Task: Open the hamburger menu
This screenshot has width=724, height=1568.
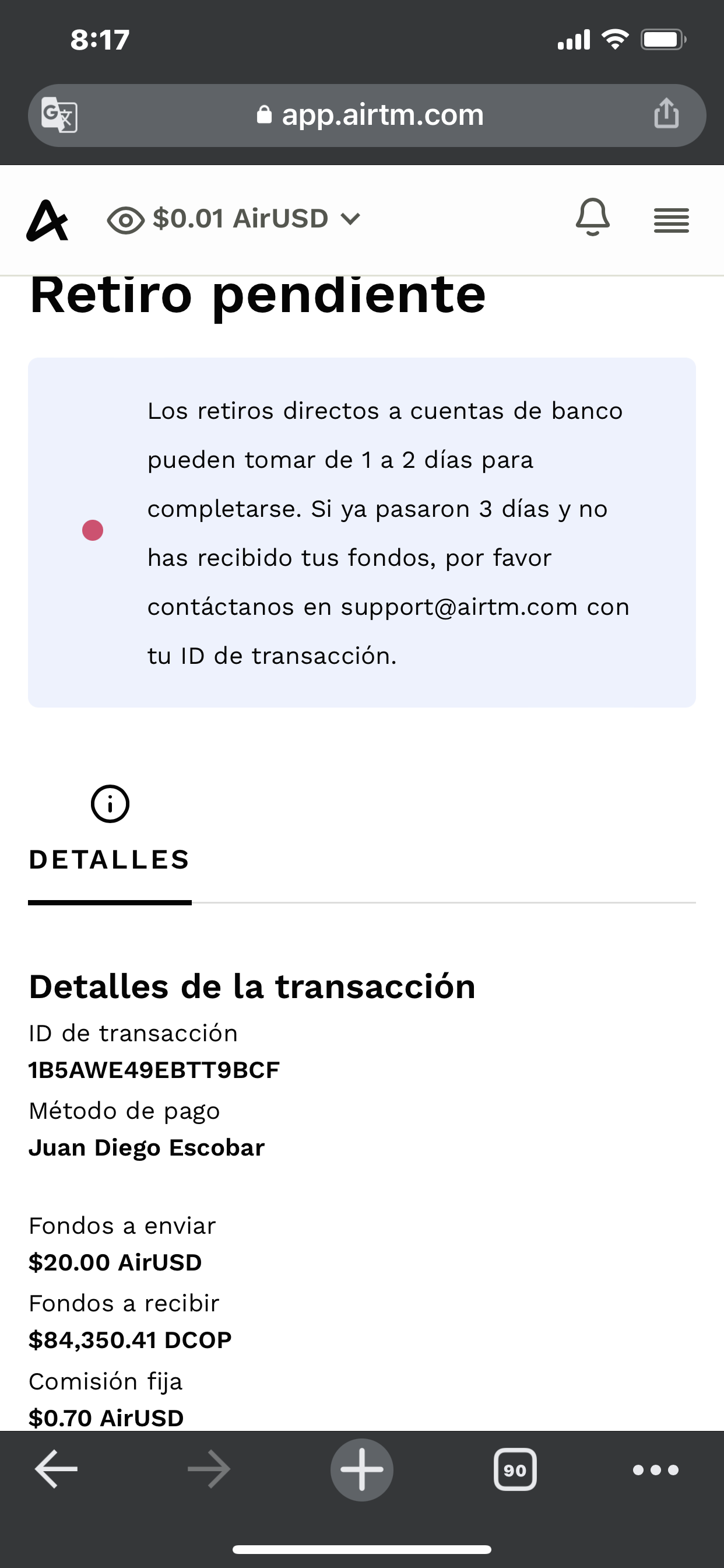Action: (671, 220)
